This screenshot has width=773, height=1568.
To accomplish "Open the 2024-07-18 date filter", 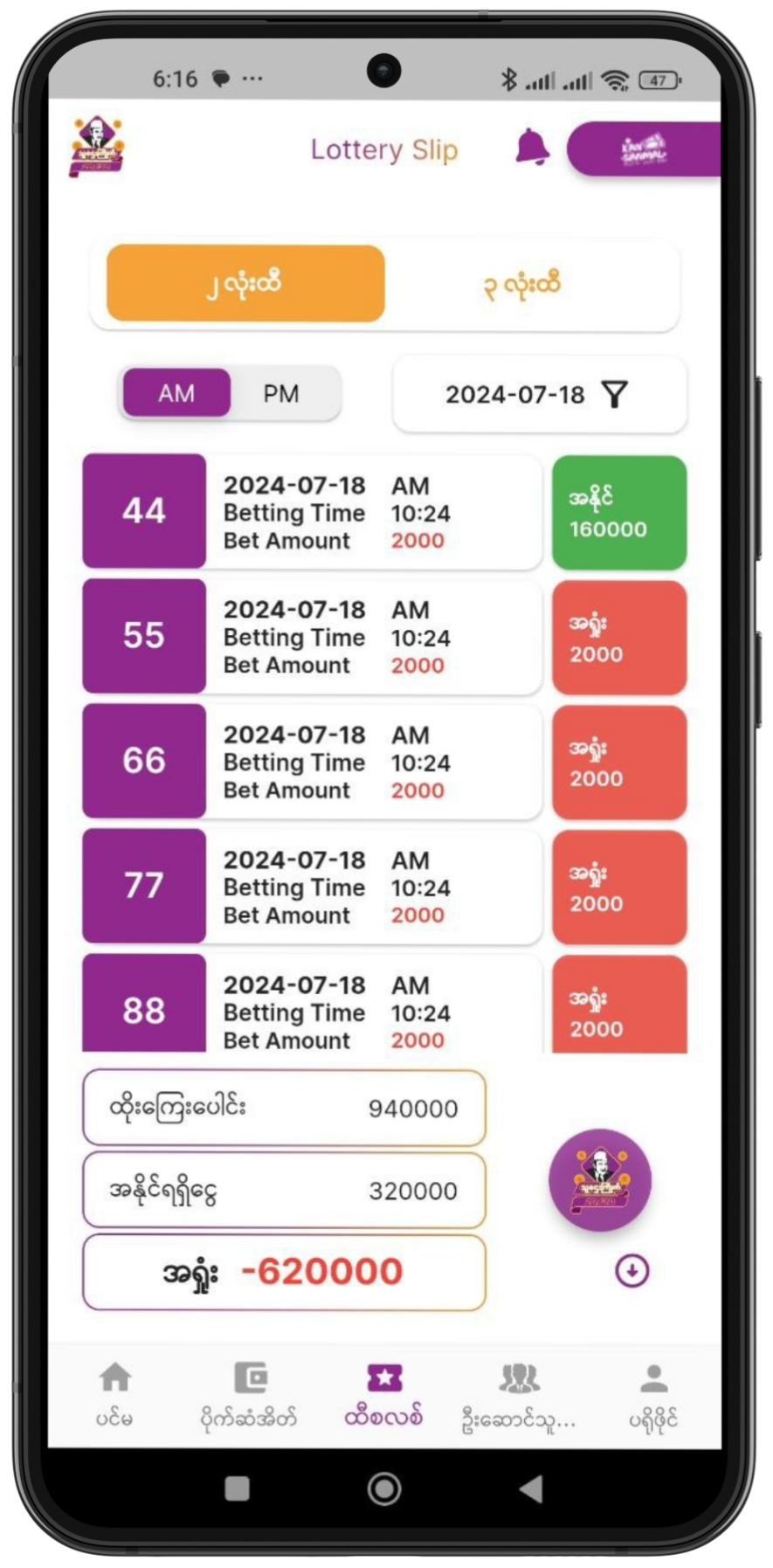I will (x=539, y=395).
